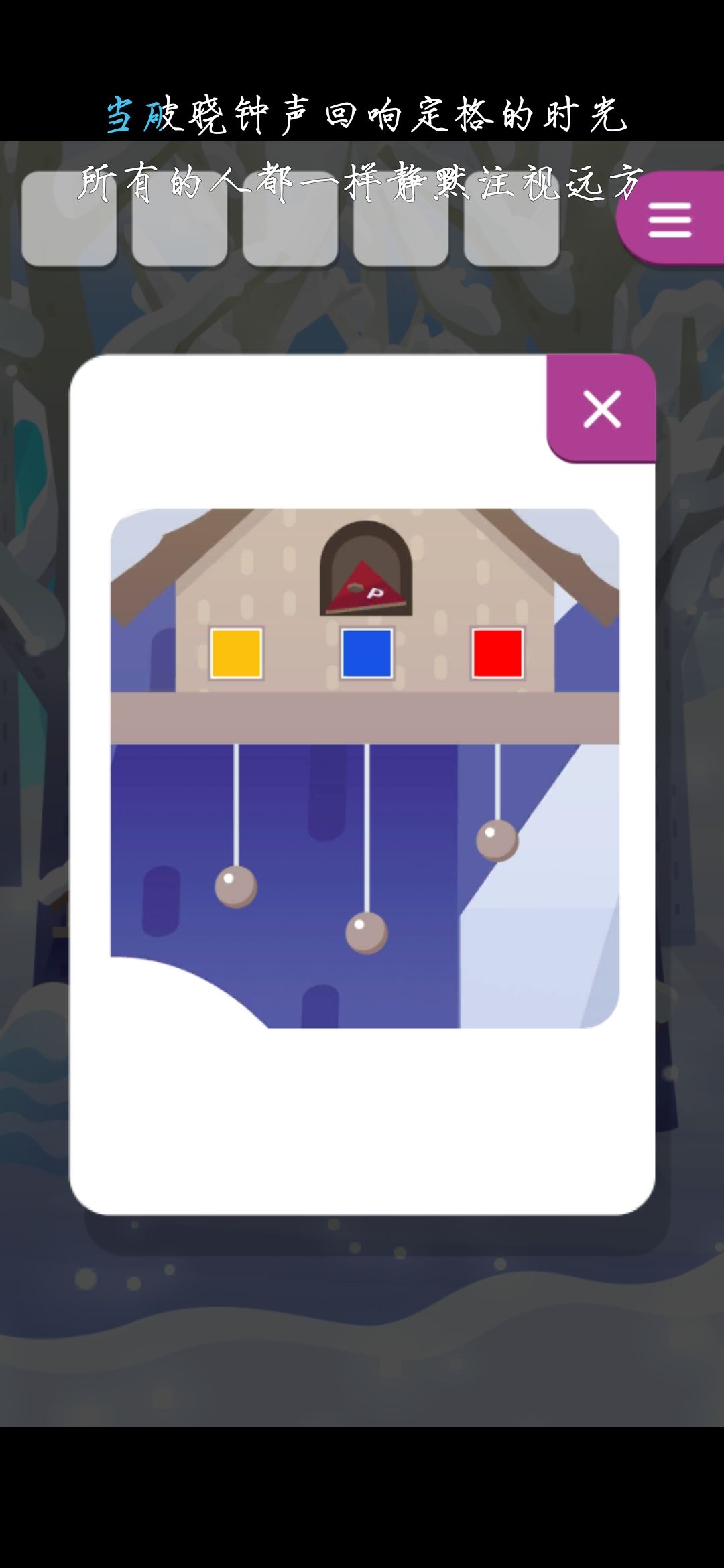Select the yellow window on the cuckoo house
The width and height of the screenshot is (724, 1568).
pyautogui.click(x=235, y=652)
